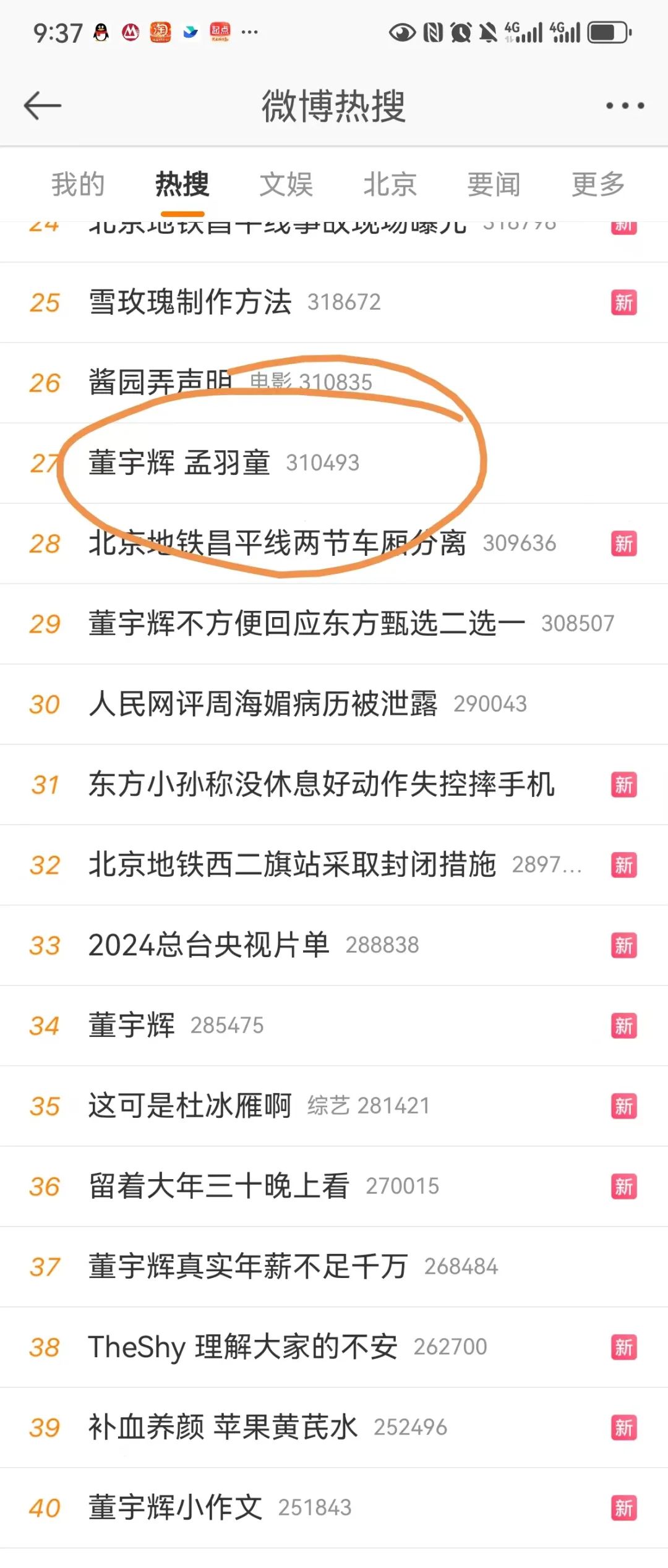Open topic 董宇辉 孟羽童

[179, 463]
